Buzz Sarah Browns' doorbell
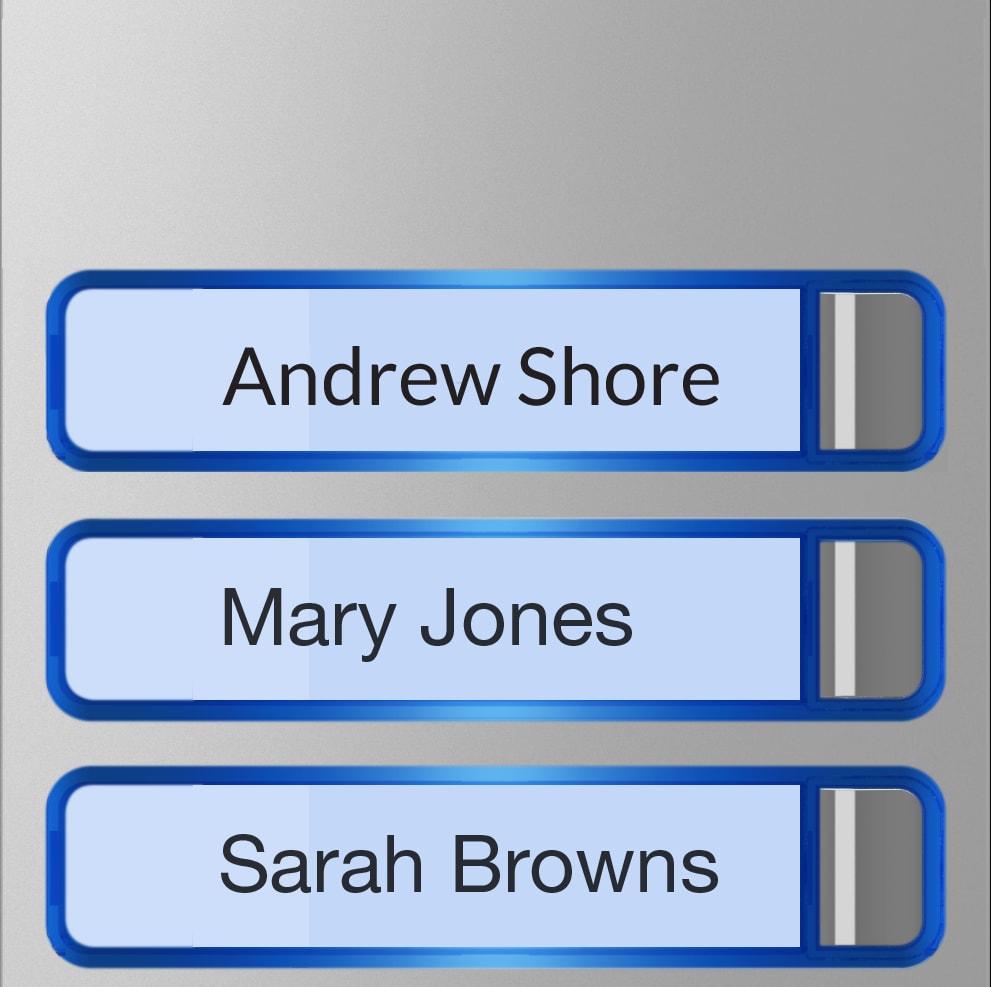Screen dimensions: 991x987 click(x=869, y=866)
